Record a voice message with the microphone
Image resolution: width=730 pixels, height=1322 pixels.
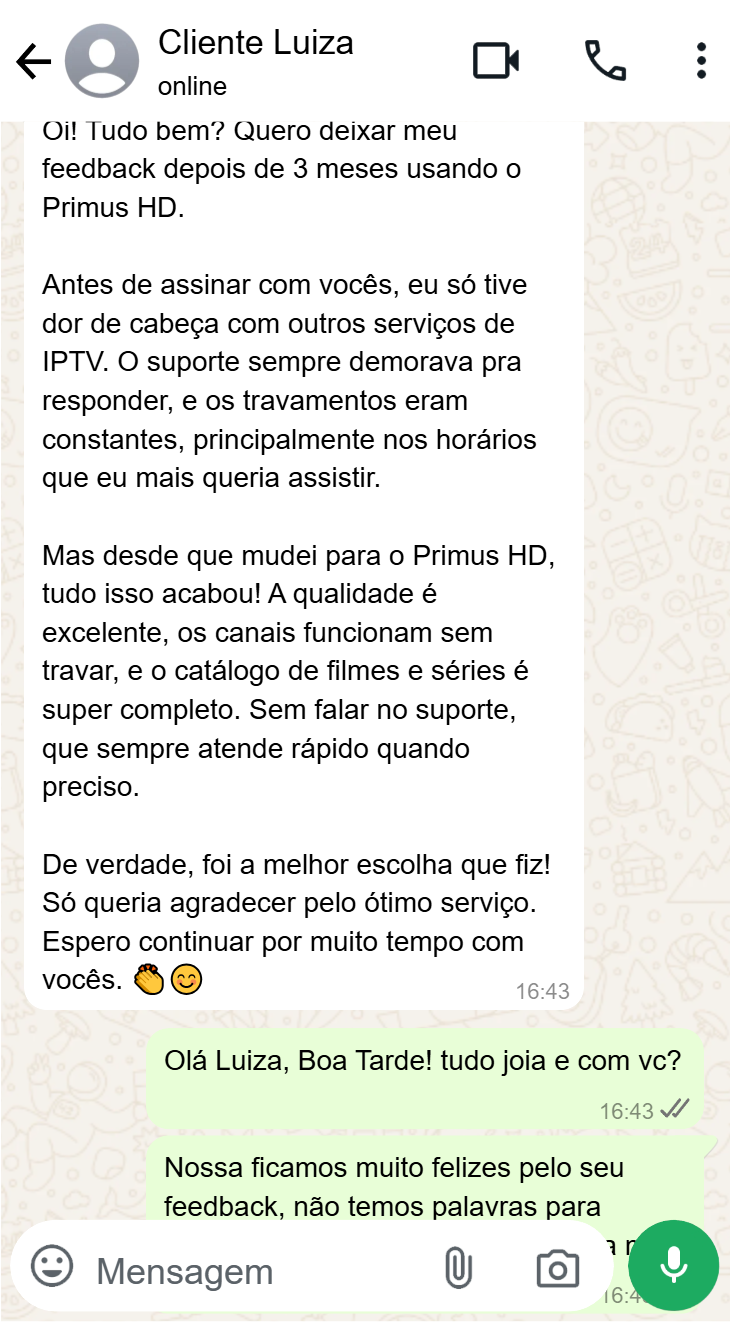[x=673, y=1265]
